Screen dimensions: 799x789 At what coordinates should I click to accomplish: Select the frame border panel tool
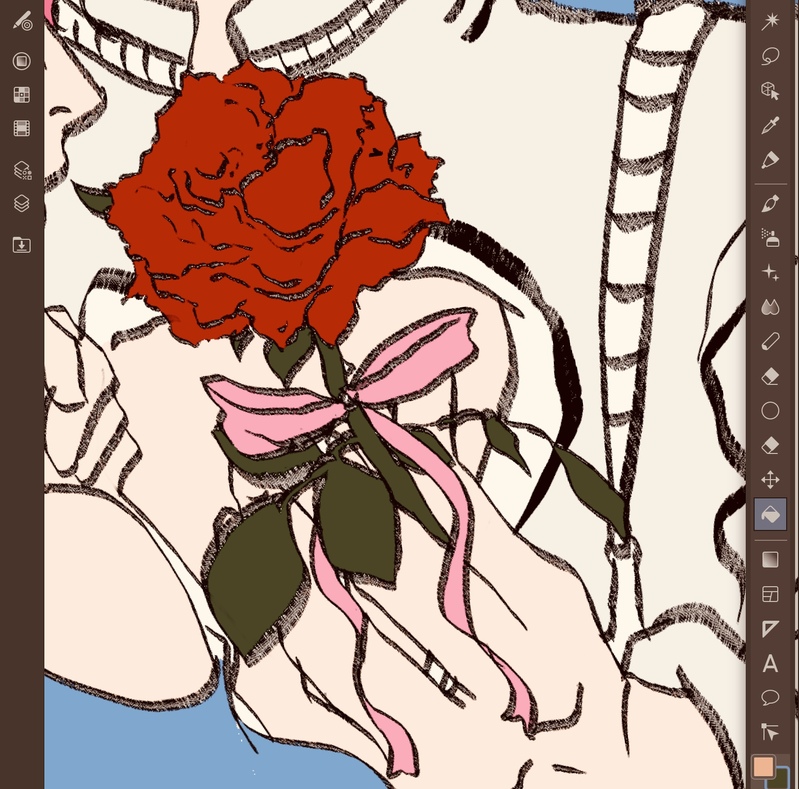(770, 594)
